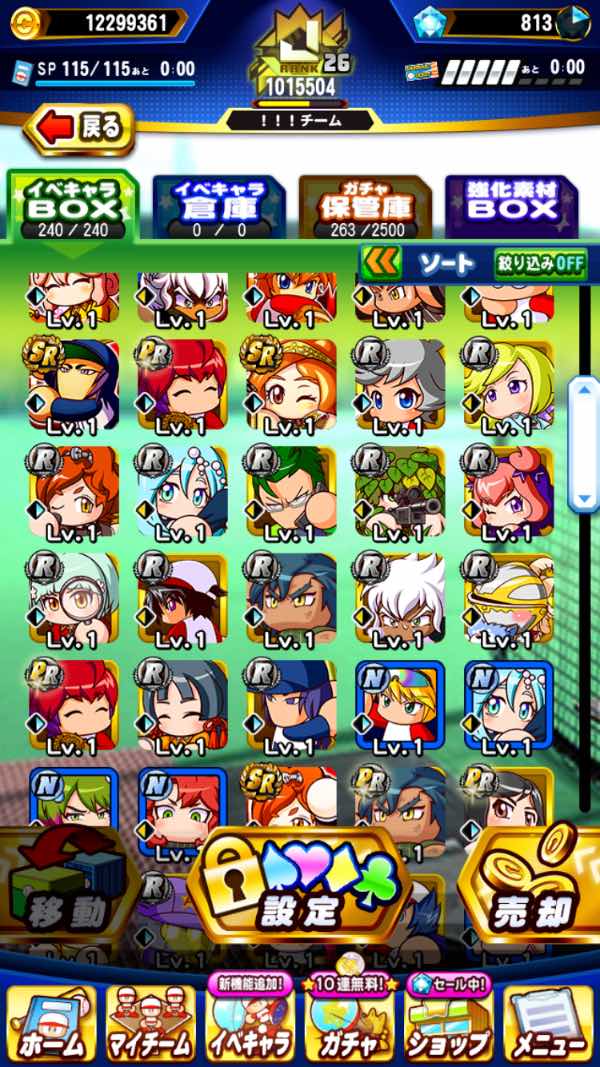Open the 移動 move button

[61, 891]
